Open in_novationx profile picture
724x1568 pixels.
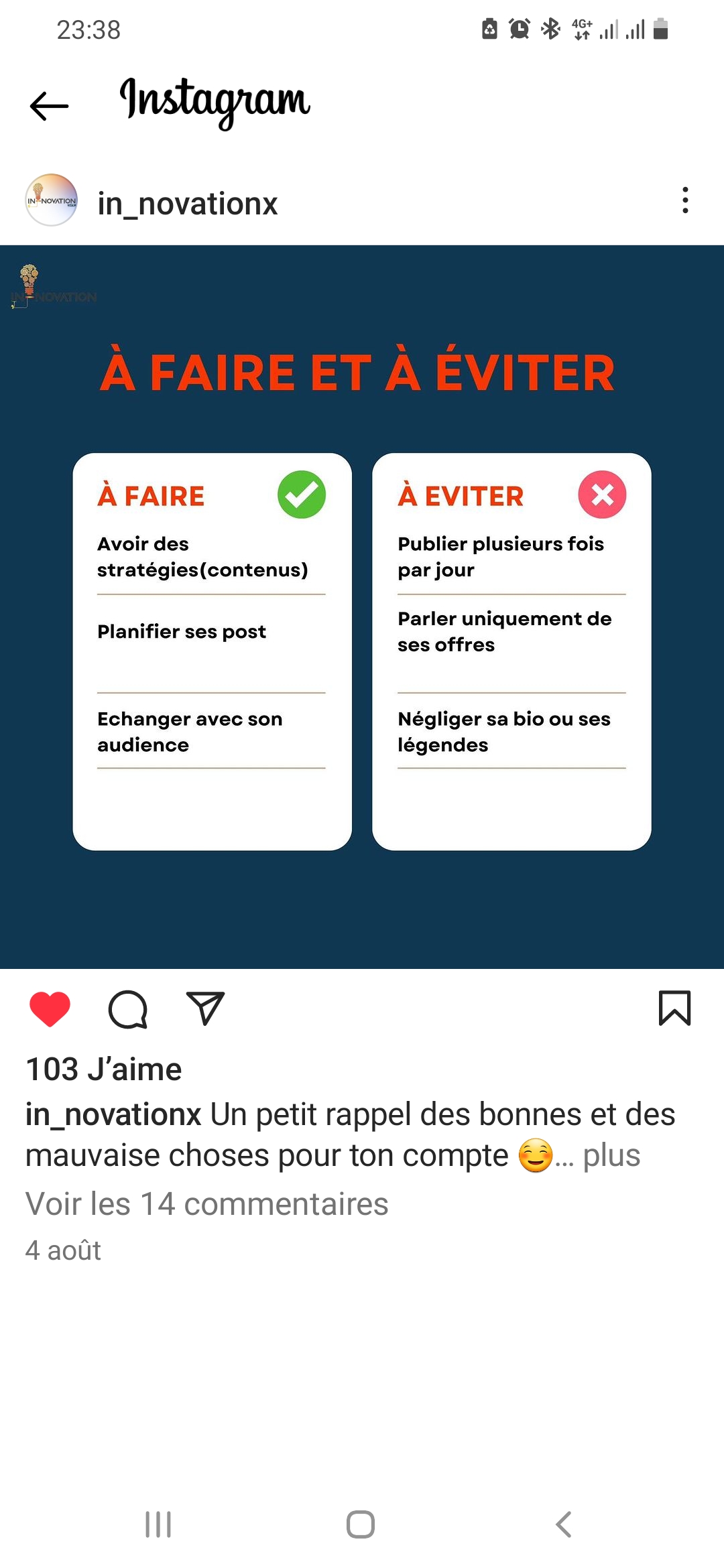(x=51, y=200)
